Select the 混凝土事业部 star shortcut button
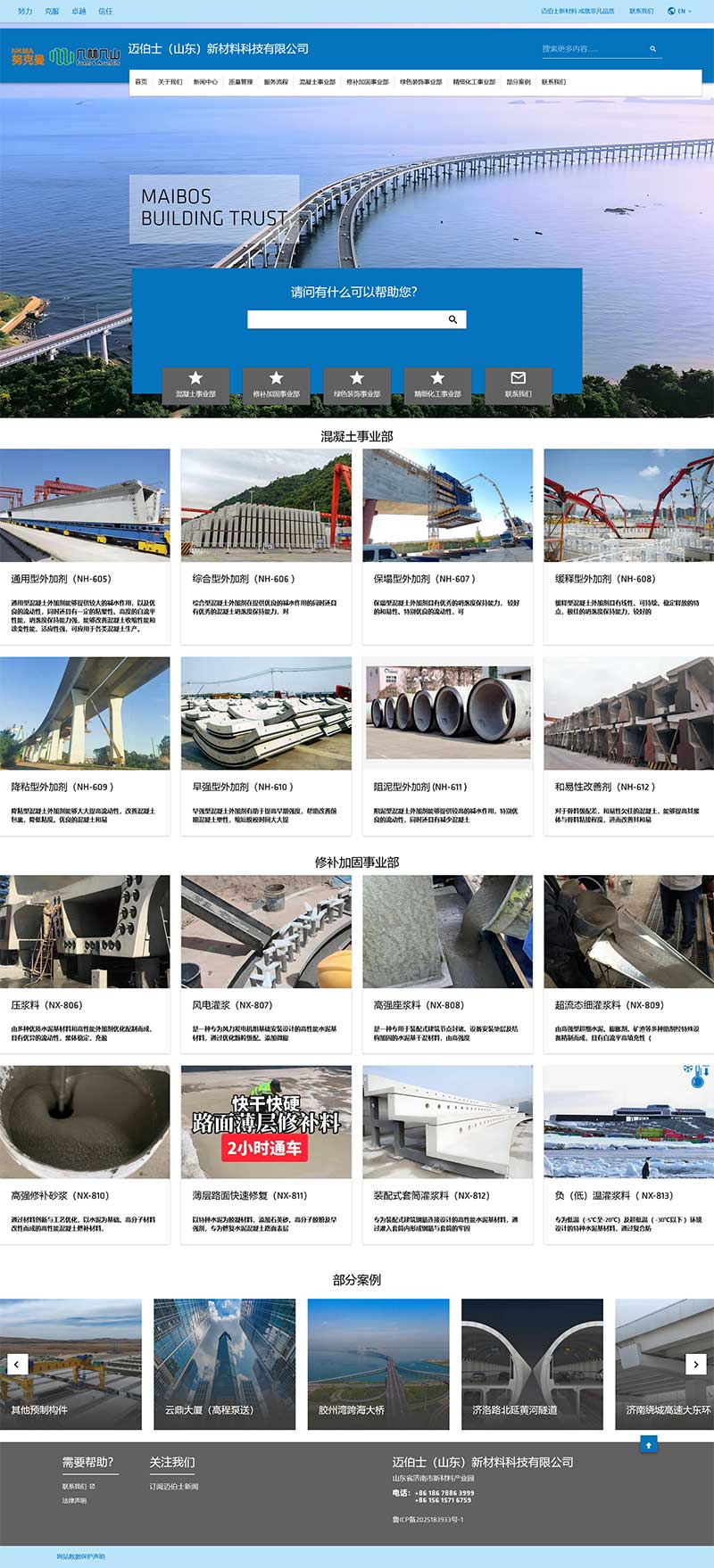The width and height of the screenshot is (714, 1568). [x=195, y=384]
